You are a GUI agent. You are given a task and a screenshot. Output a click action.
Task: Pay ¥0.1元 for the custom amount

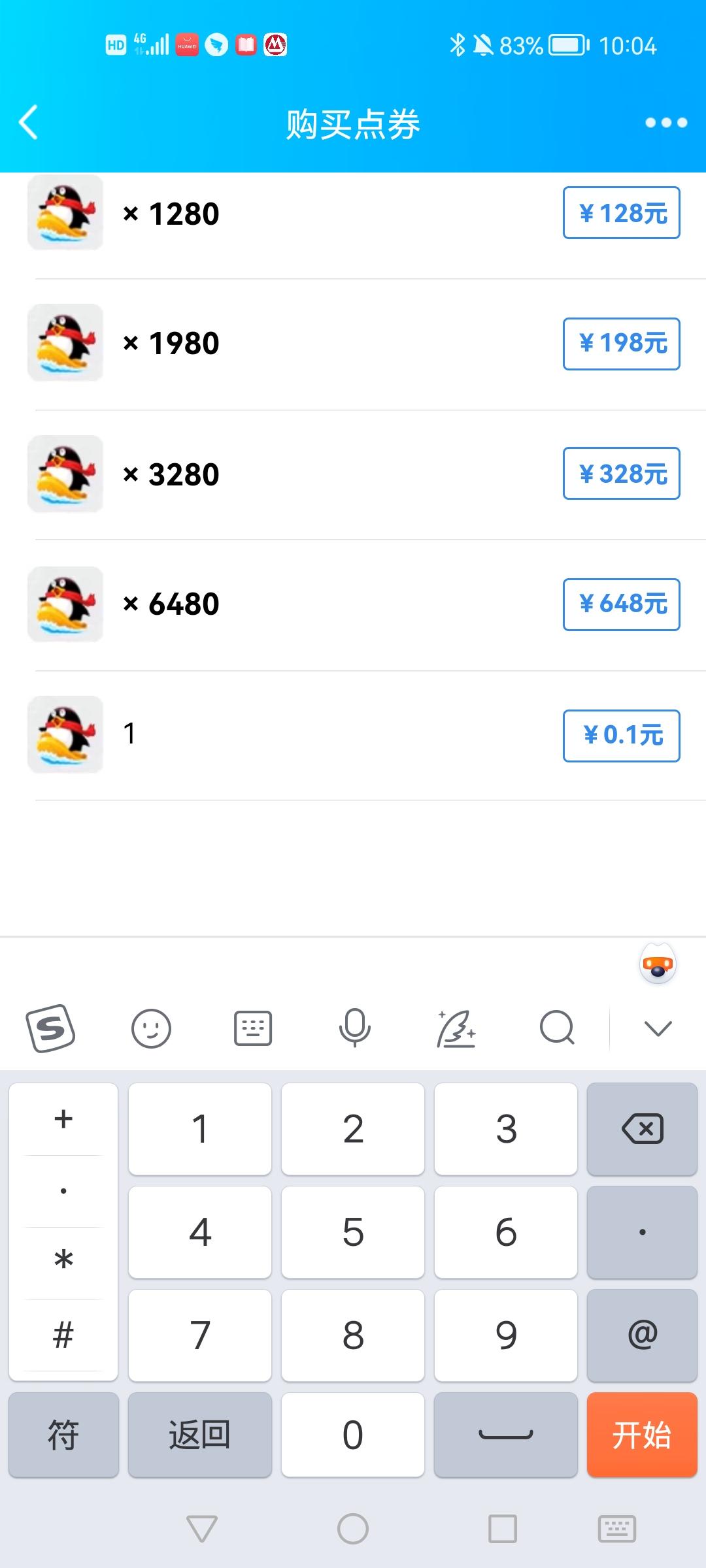621,736
